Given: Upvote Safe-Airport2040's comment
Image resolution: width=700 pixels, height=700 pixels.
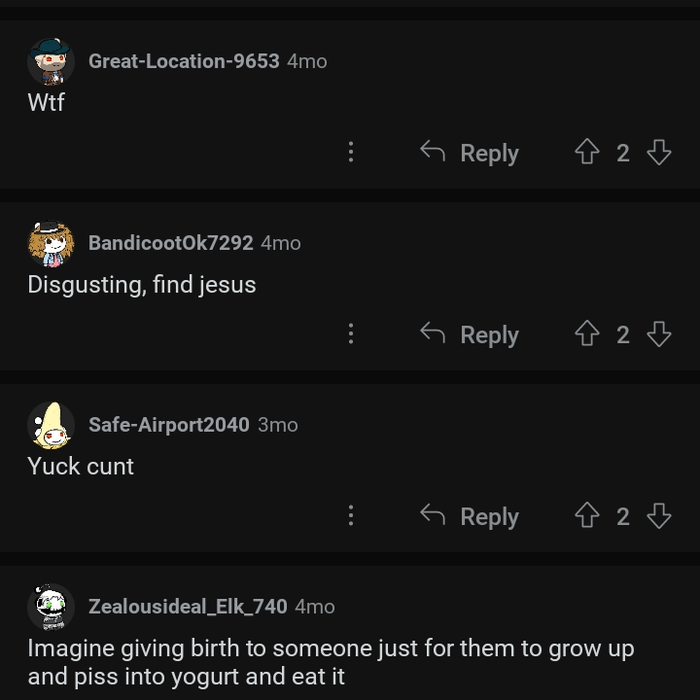Looking at the screenshot, I should pyautogui.click(x=587, y=516).
